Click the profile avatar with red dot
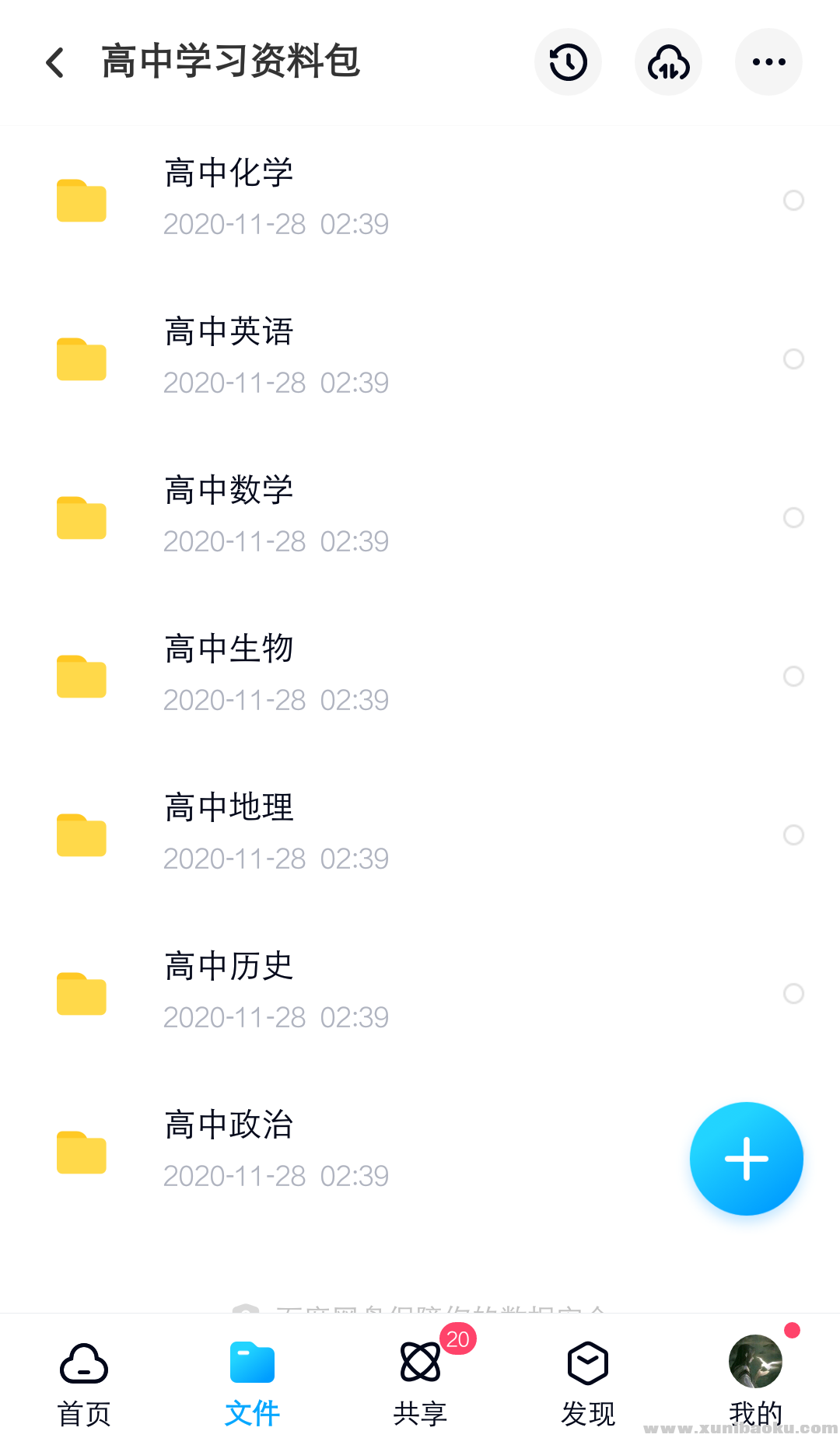The width and height of the screenshot is (840, 1438). click(x=754, y=1363)
